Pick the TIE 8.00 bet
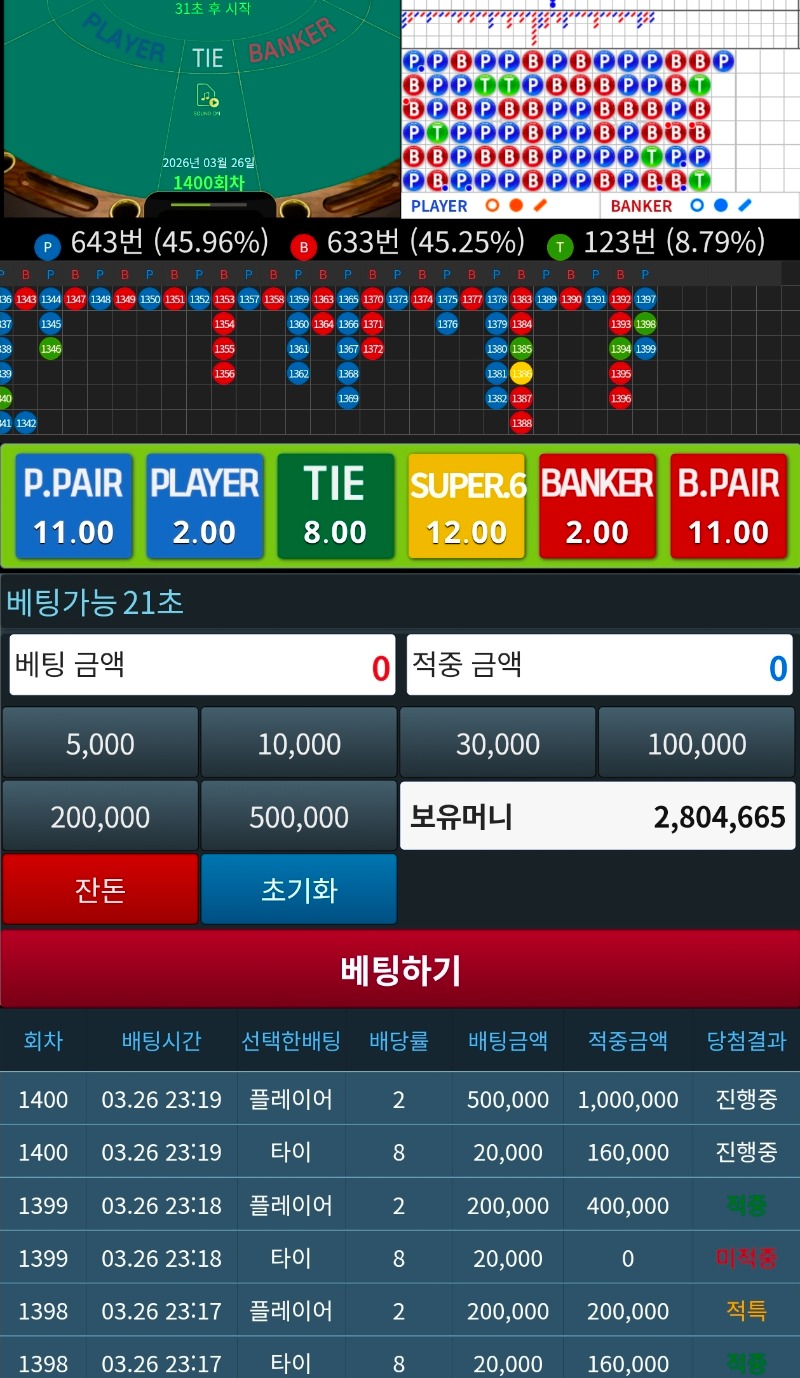The image size is (800, 1378). (335, 506)
